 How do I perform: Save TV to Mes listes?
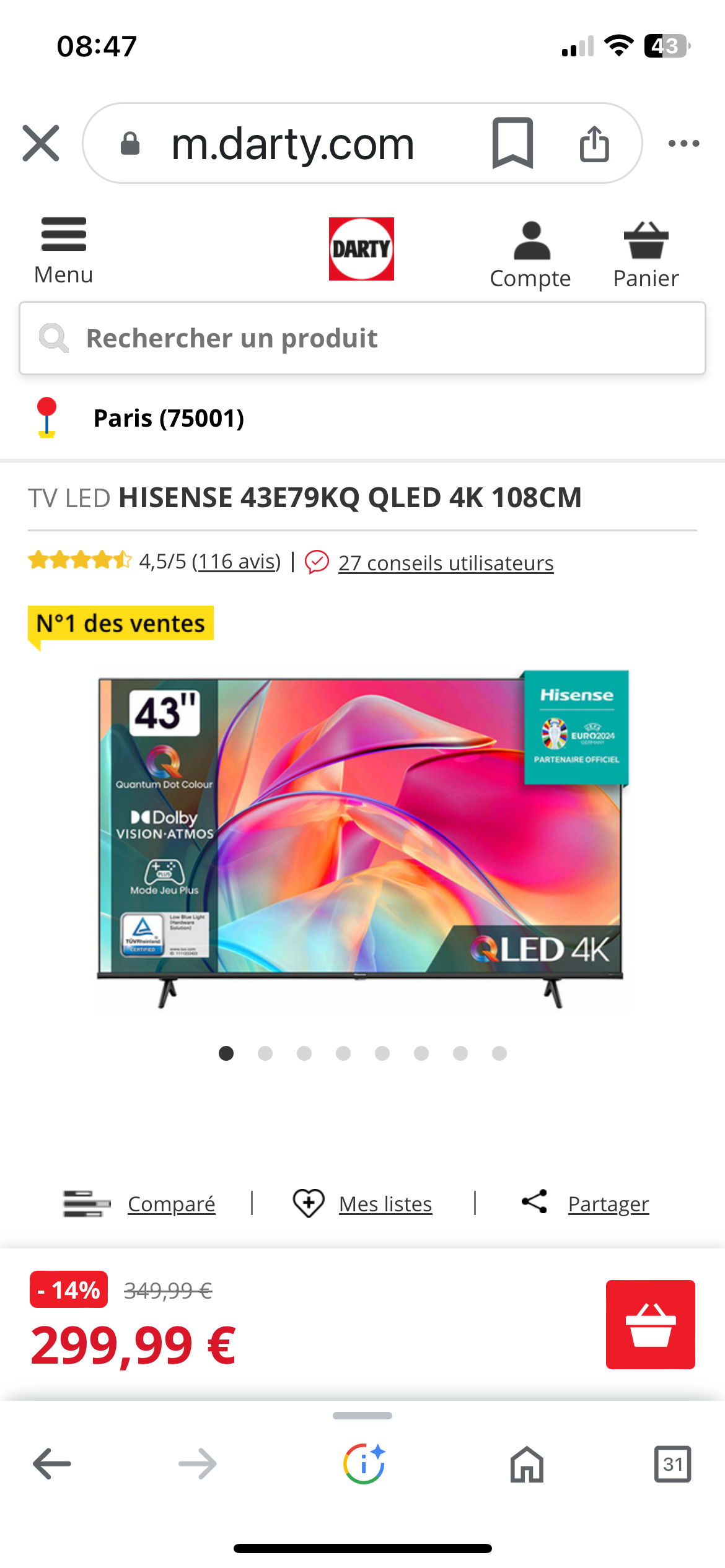pos(385,1203)
